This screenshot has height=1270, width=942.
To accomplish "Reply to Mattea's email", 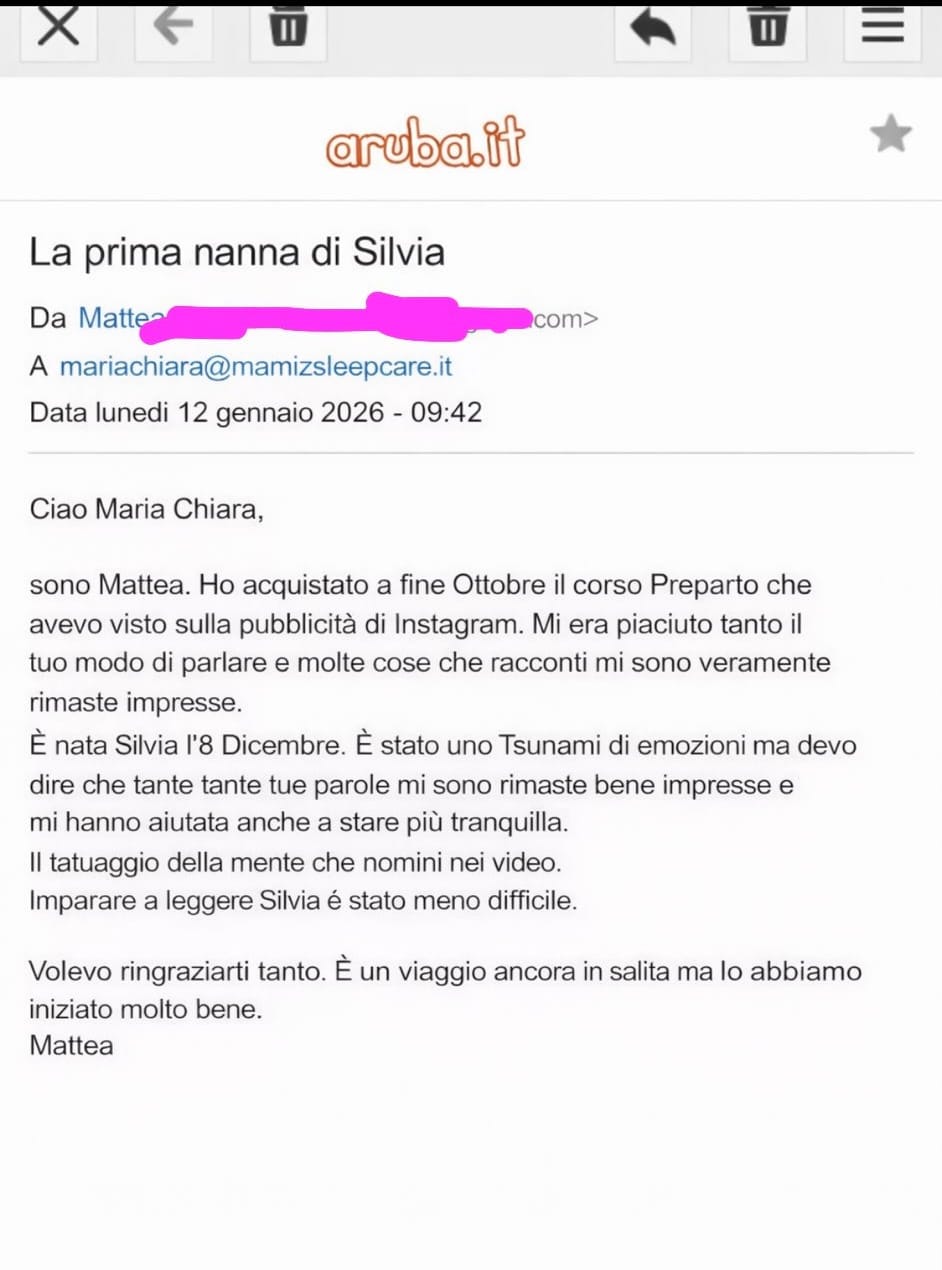I will tap(653, 28).
